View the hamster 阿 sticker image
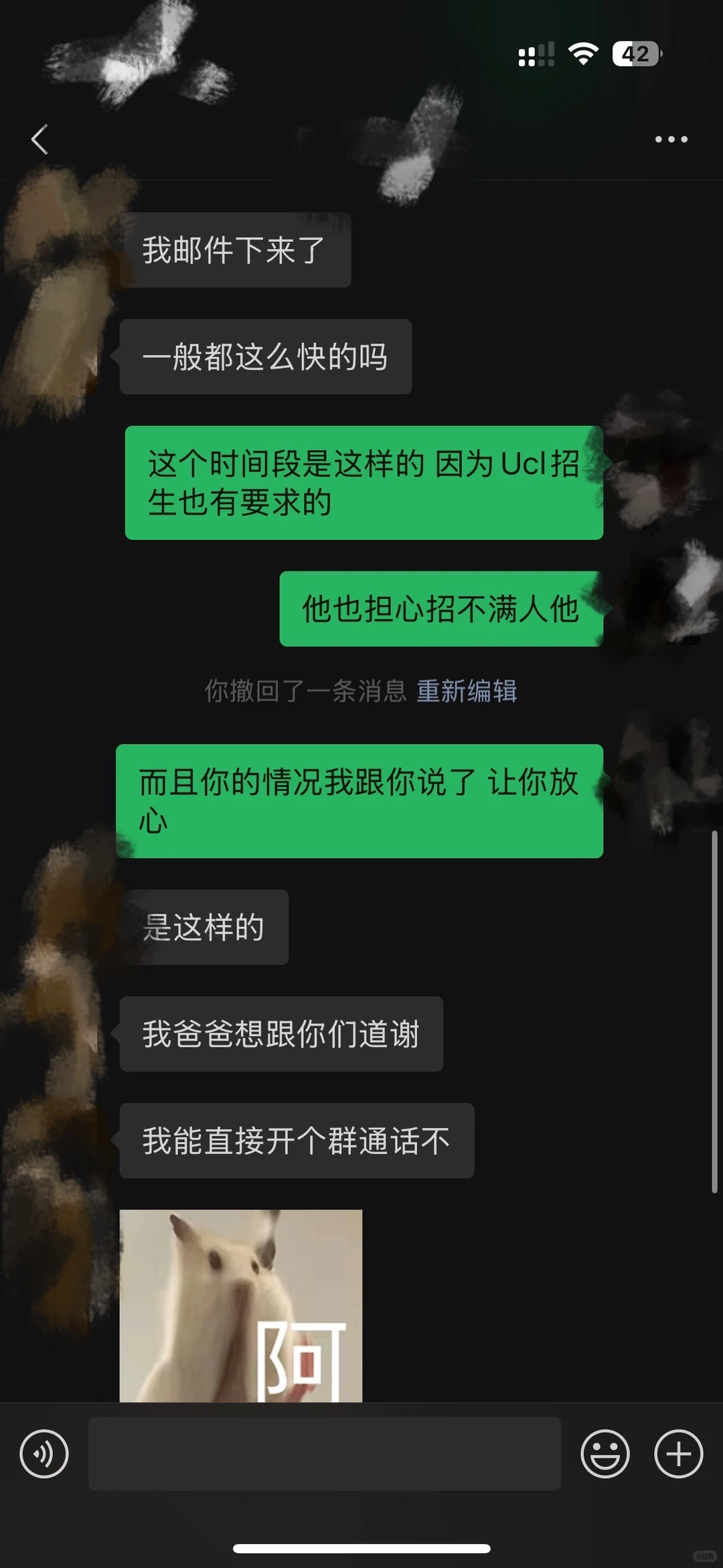 pyautogui.click(x=241, y=1305)
